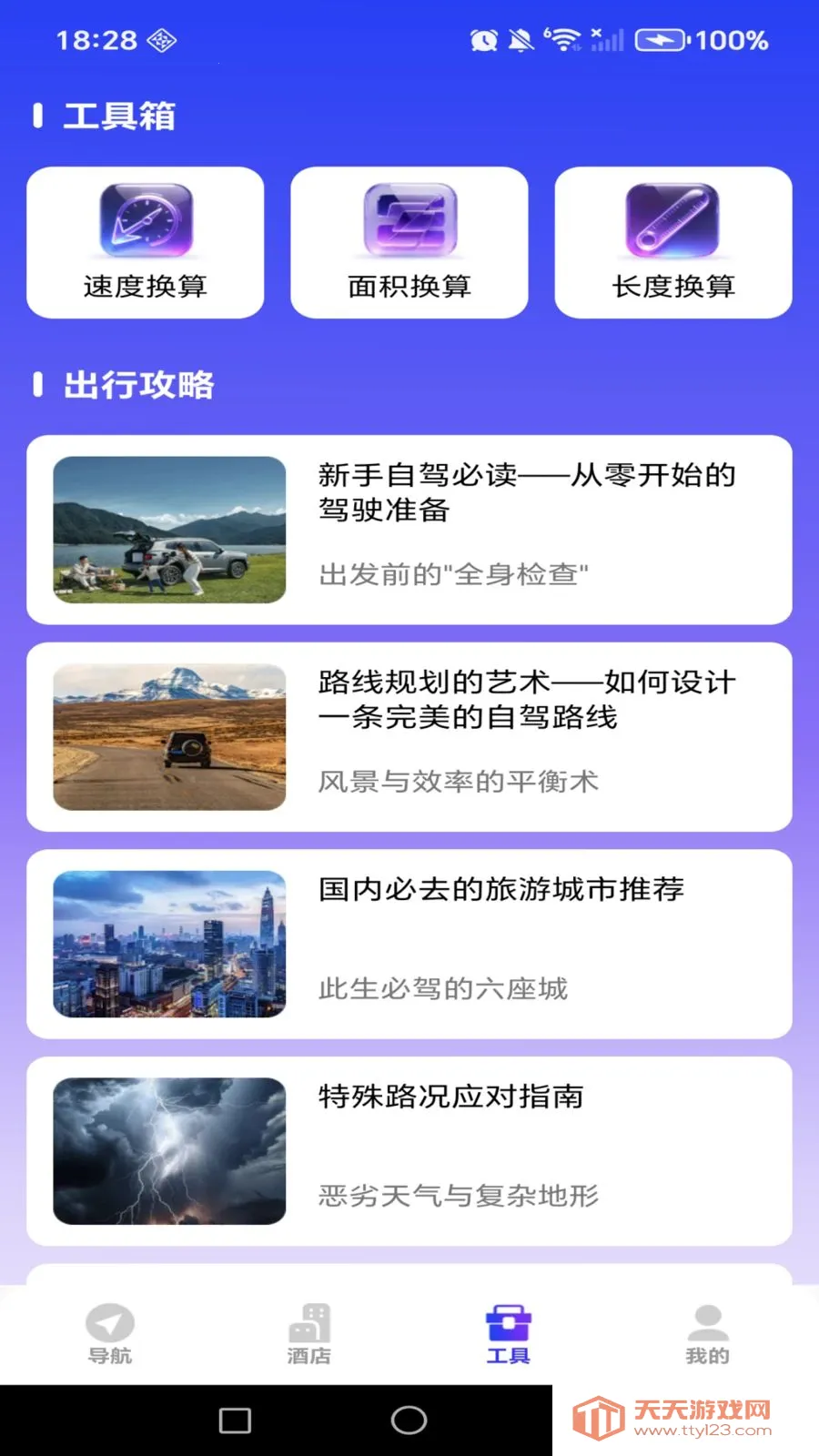
Task: Open the length conversion tool
Action: pos(672,241)
